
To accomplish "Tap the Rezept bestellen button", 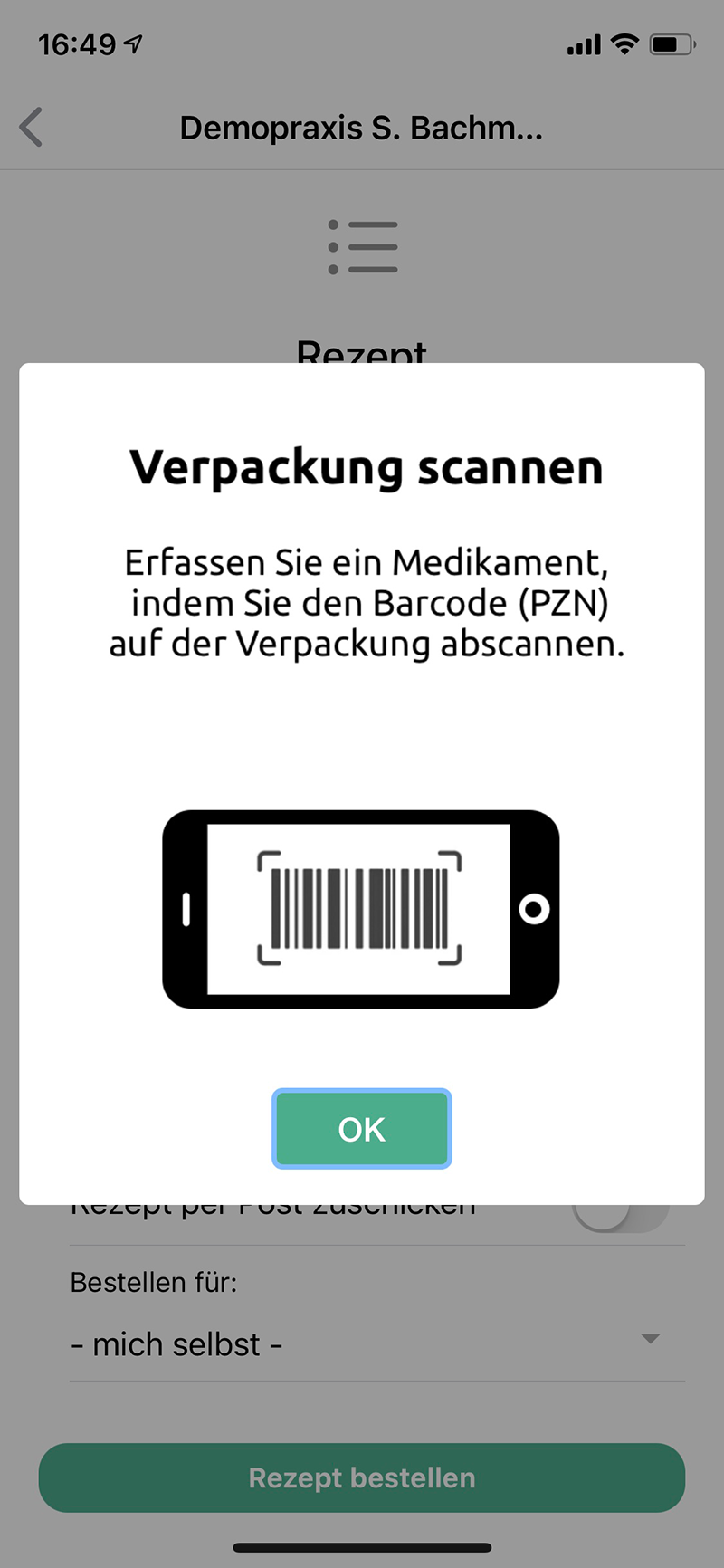I will pyautogui.click(x=361, y=1477).
